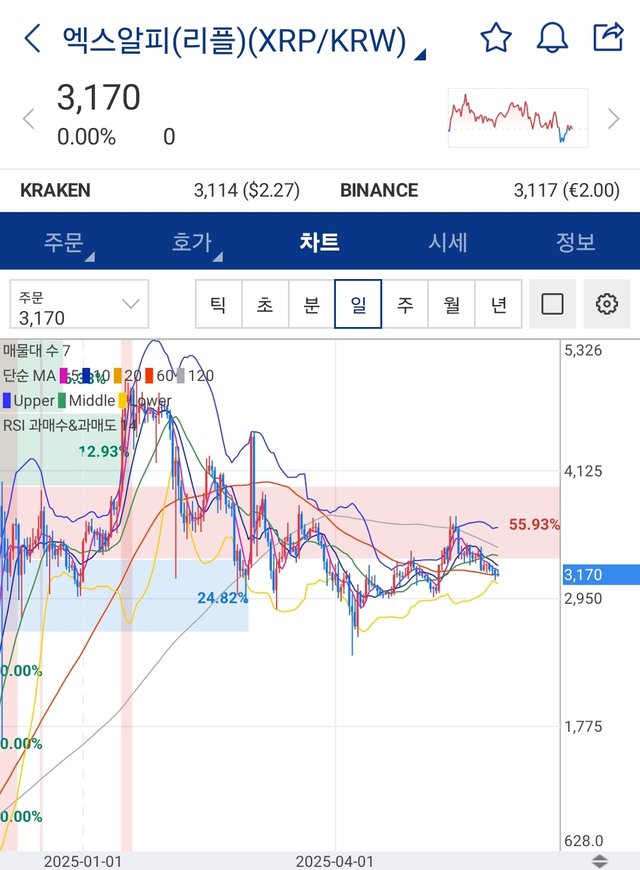
Task: Switch to the 호가 tab
Action: pyautogui.click(x=192, y=242)
